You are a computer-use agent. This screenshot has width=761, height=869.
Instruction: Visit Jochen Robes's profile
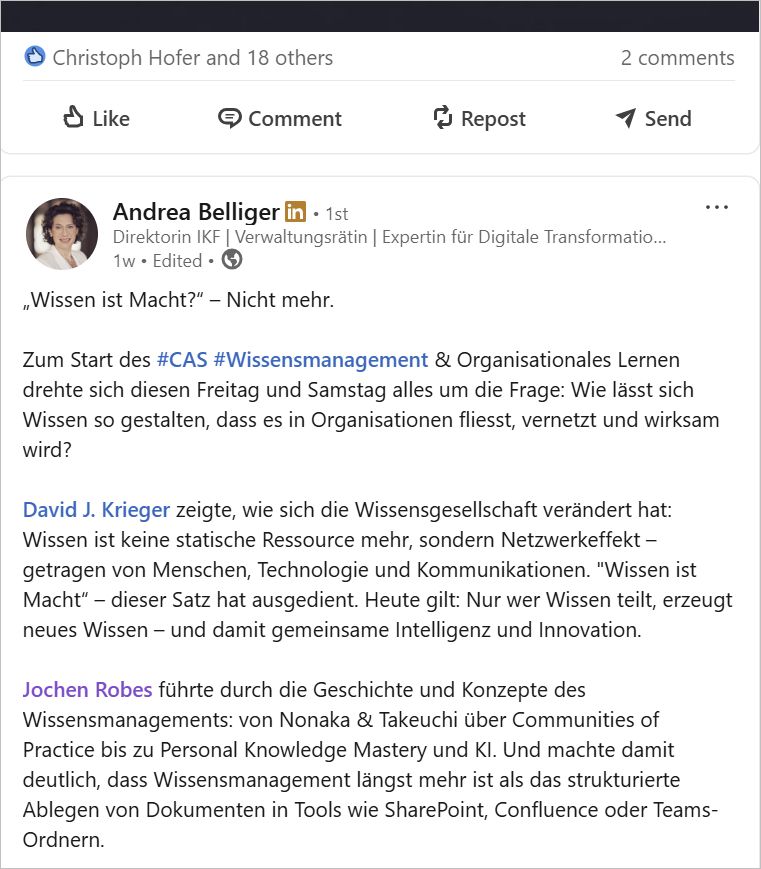(87, 690)
